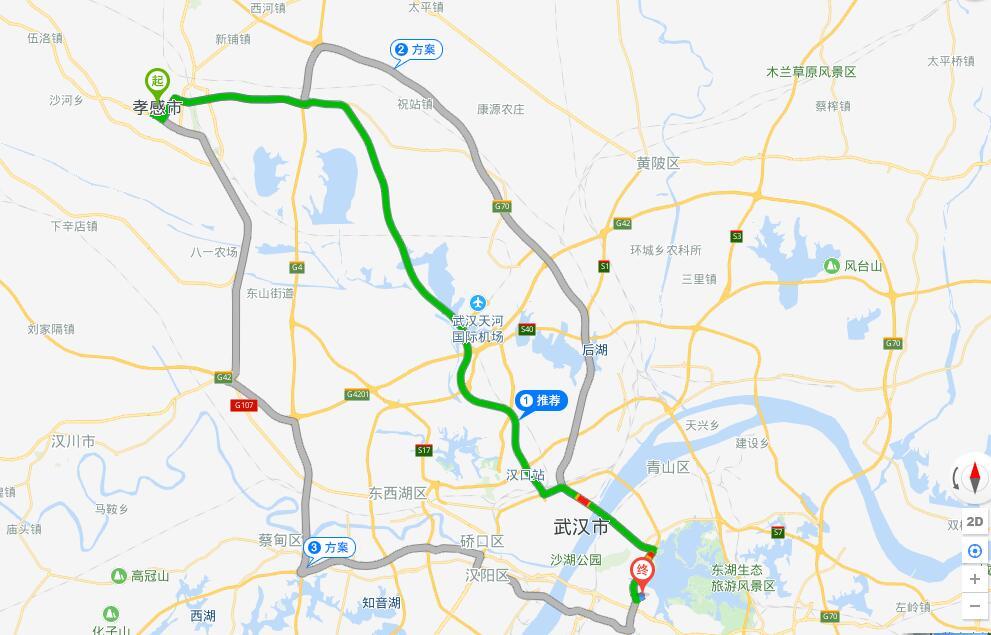The image size is (991, 635).
Task: Toggle the 2D map view
Action: tap(975, 521)
